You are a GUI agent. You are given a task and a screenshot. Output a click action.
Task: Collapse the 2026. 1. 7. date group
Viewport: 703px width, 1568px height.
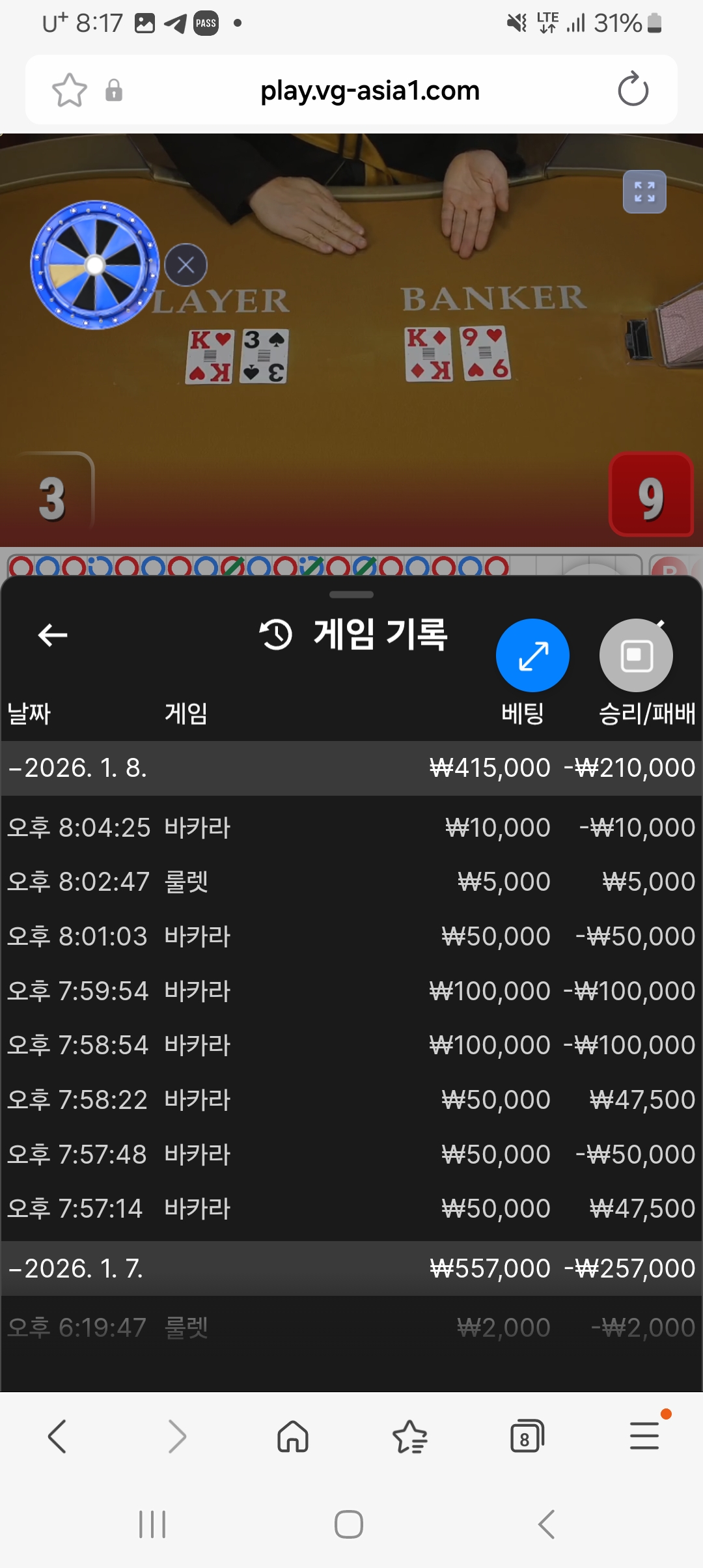[x=77, y=1268]
